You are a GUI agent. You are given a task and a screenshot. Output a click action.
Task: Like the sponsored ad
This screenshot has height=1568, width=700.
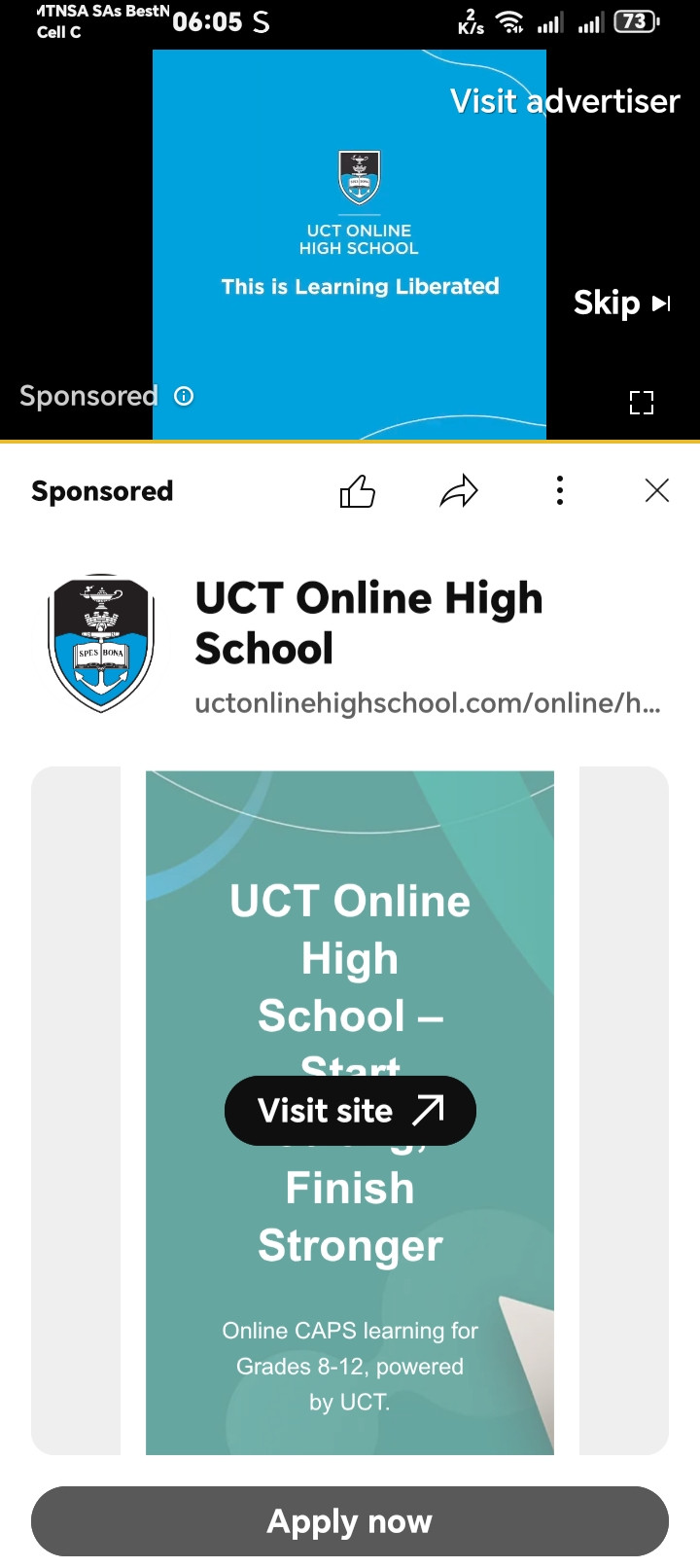coord(357,492)
